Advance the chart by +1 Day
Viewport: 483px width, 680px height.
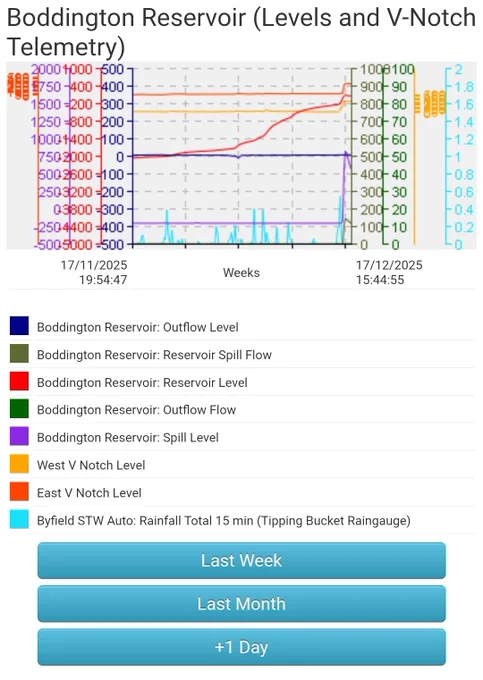coord(242,647)
